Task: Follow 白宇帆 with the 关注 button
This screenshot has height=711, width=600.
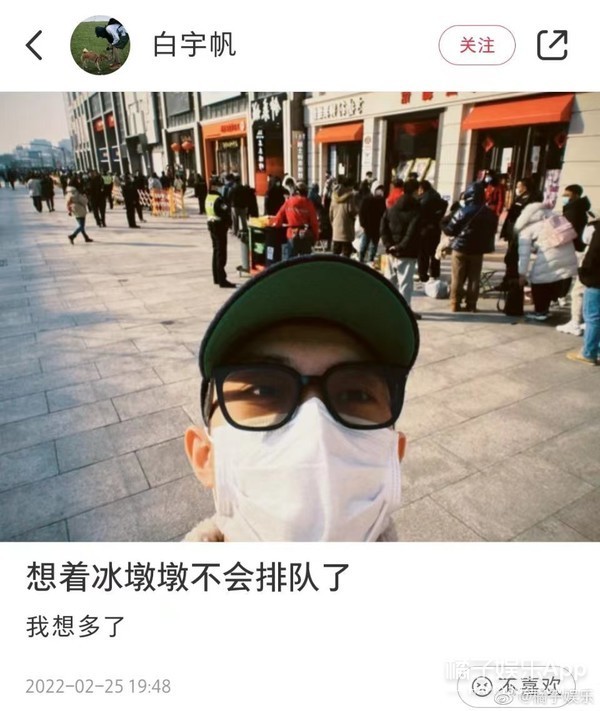Action: 477,45
